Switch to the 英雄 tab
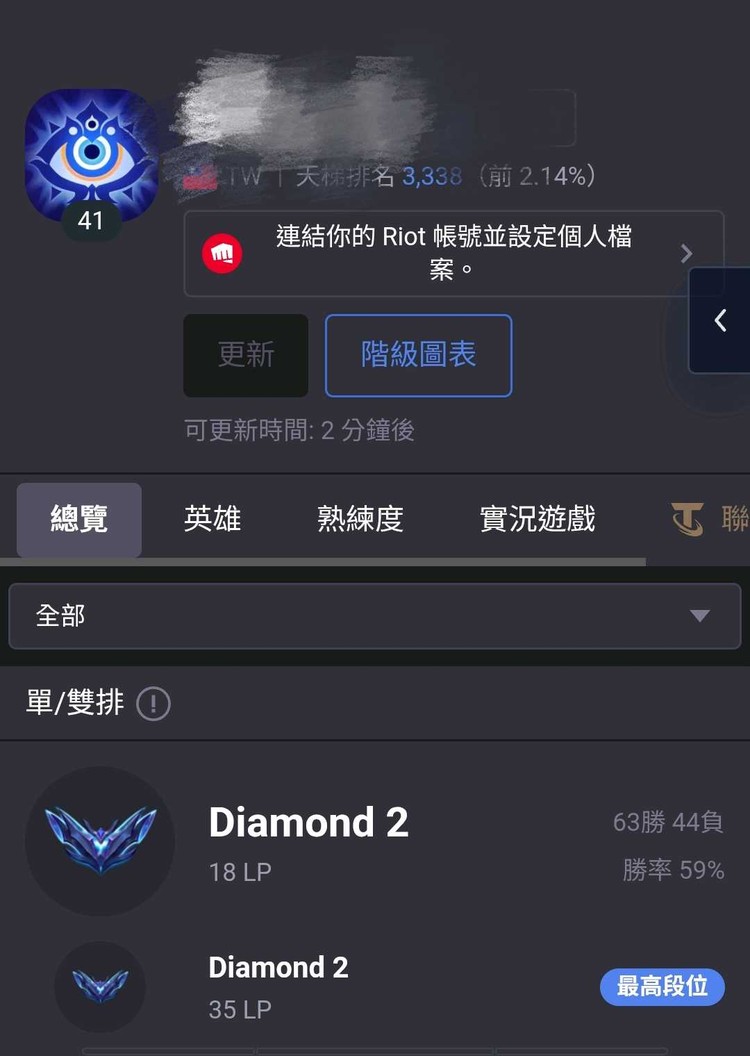Image resolution: width=750 pixels, height=1056 pixels. [212, 519]
